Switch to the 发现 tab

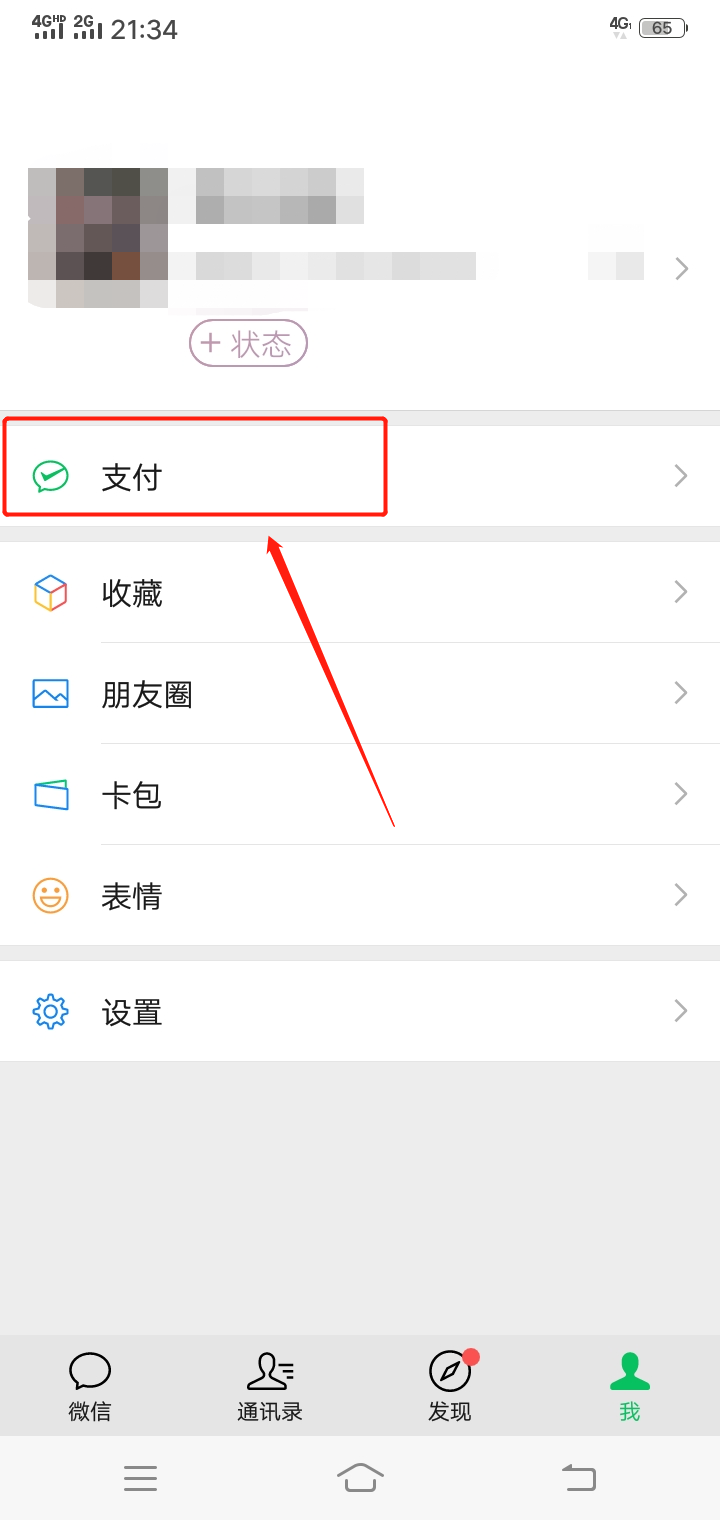pos(449,1385)
